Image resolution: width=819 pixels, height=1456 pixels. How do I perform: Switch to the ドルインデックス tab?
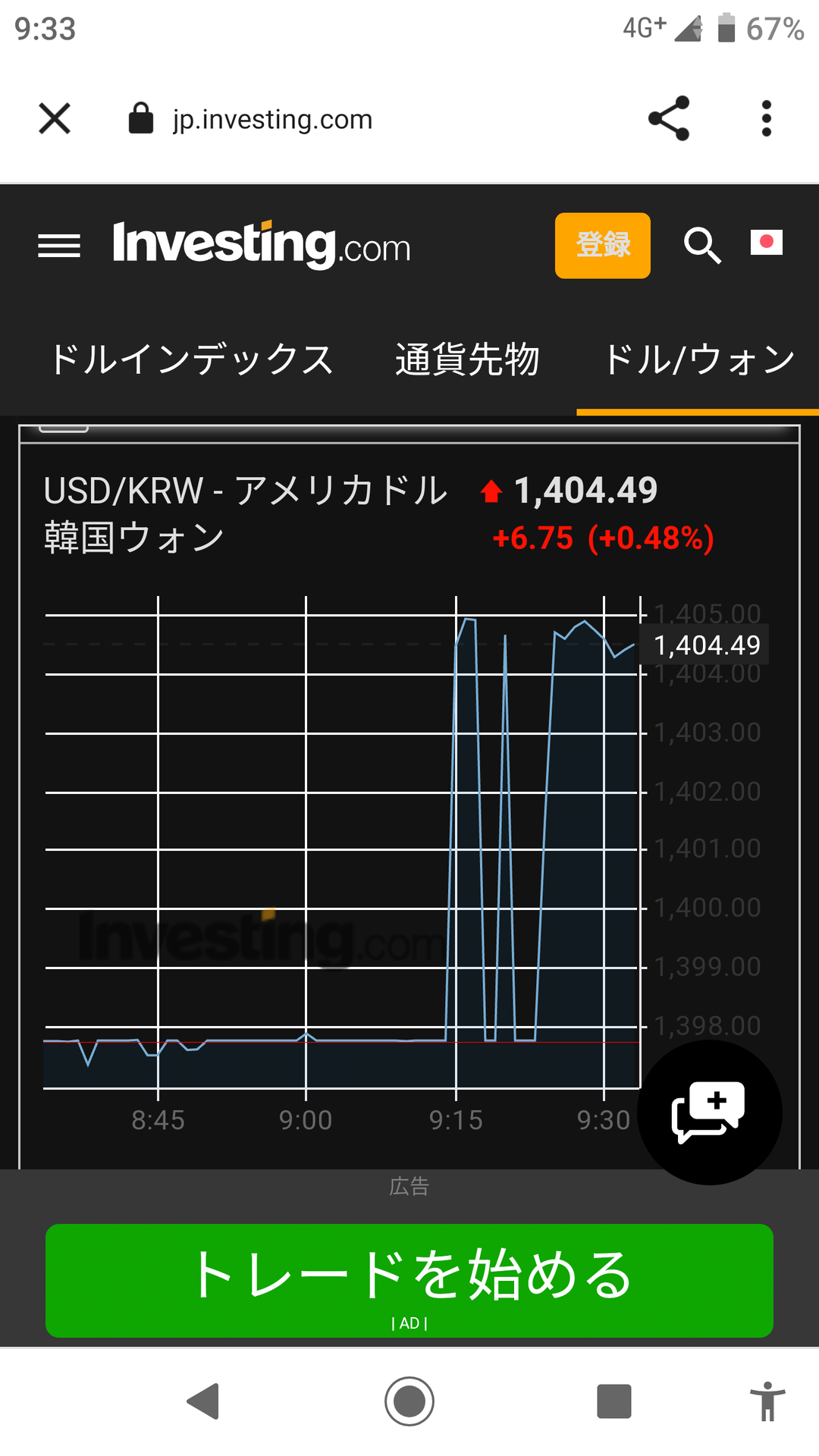[191, 359]
